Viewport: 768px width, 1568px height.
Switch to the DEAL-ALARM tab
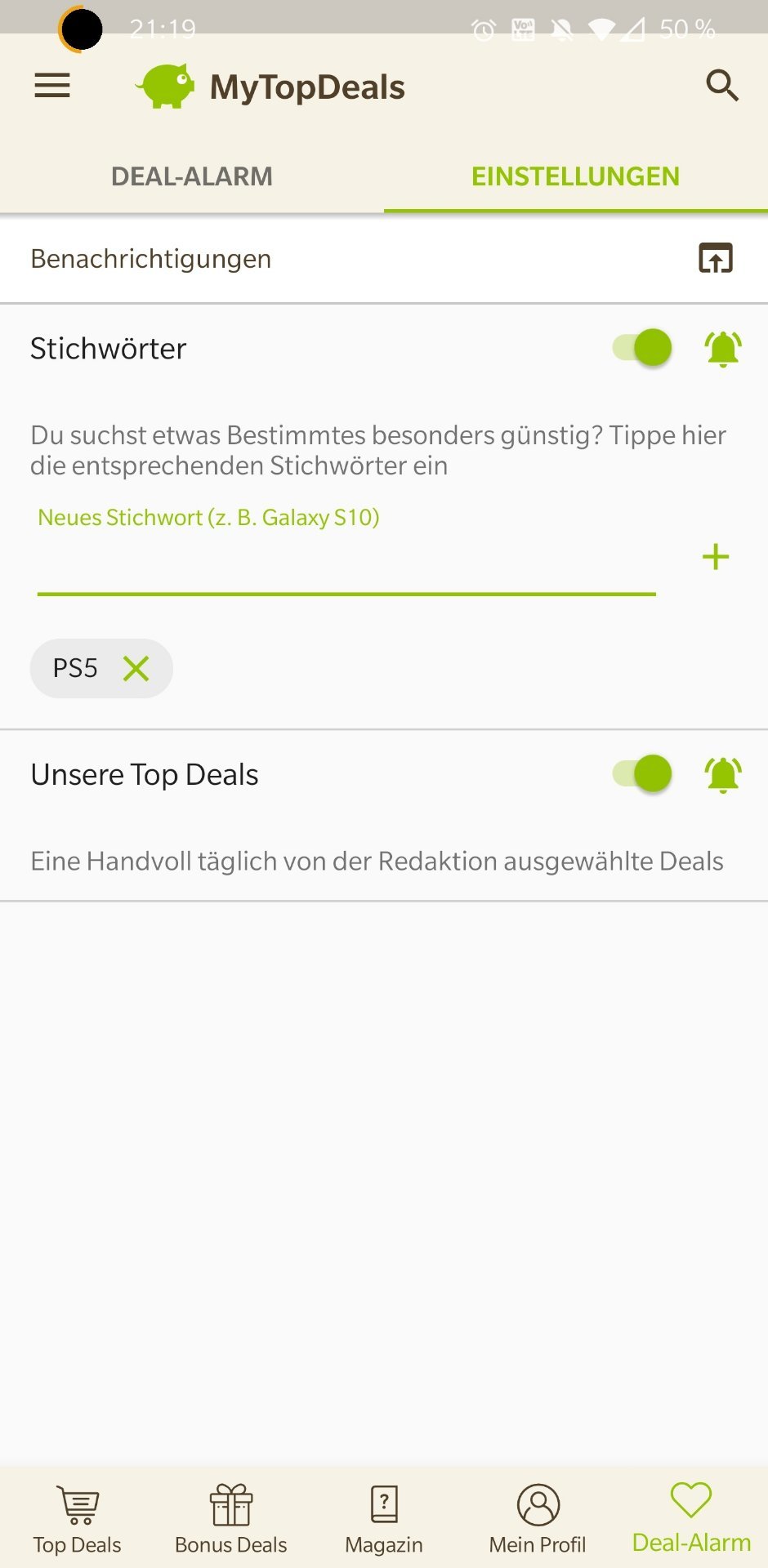[x=192, y=176]
